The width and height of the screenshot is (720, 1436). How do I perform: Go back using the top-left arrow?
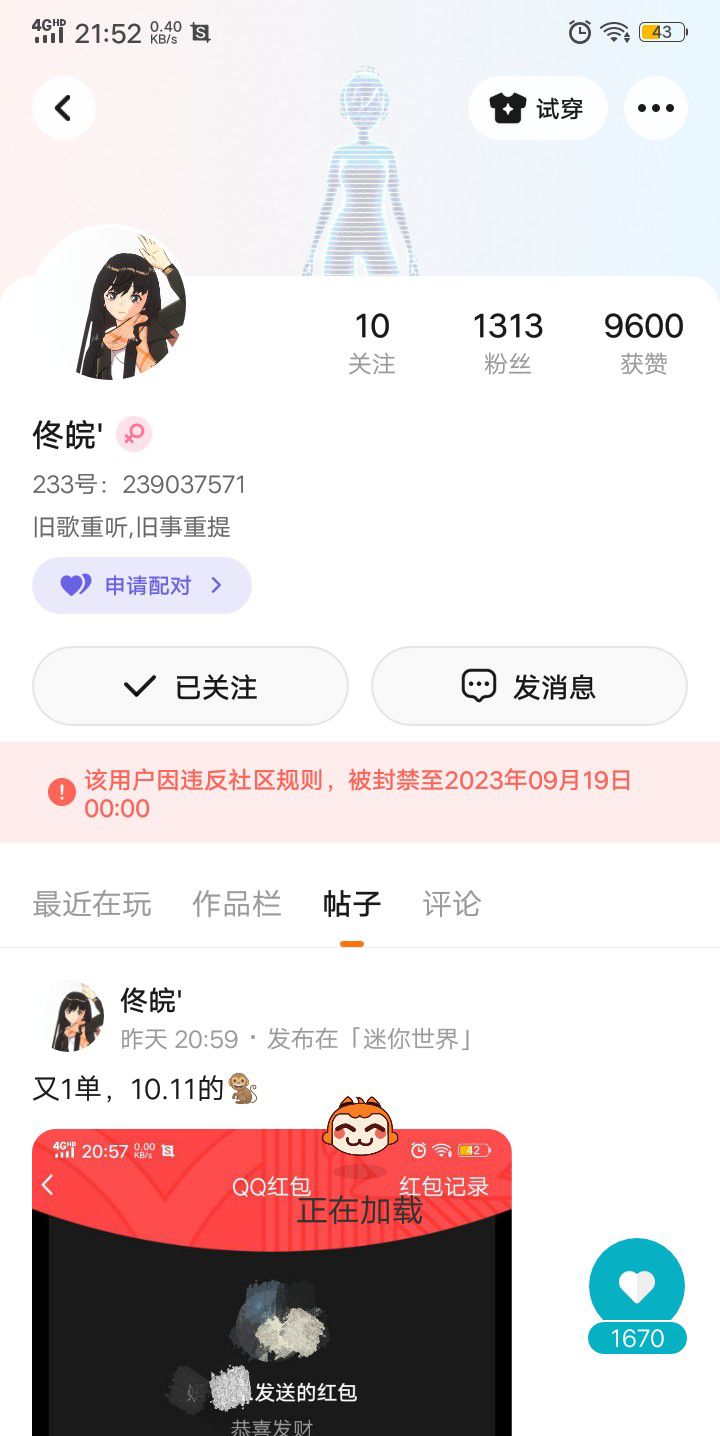click(64, 108)
